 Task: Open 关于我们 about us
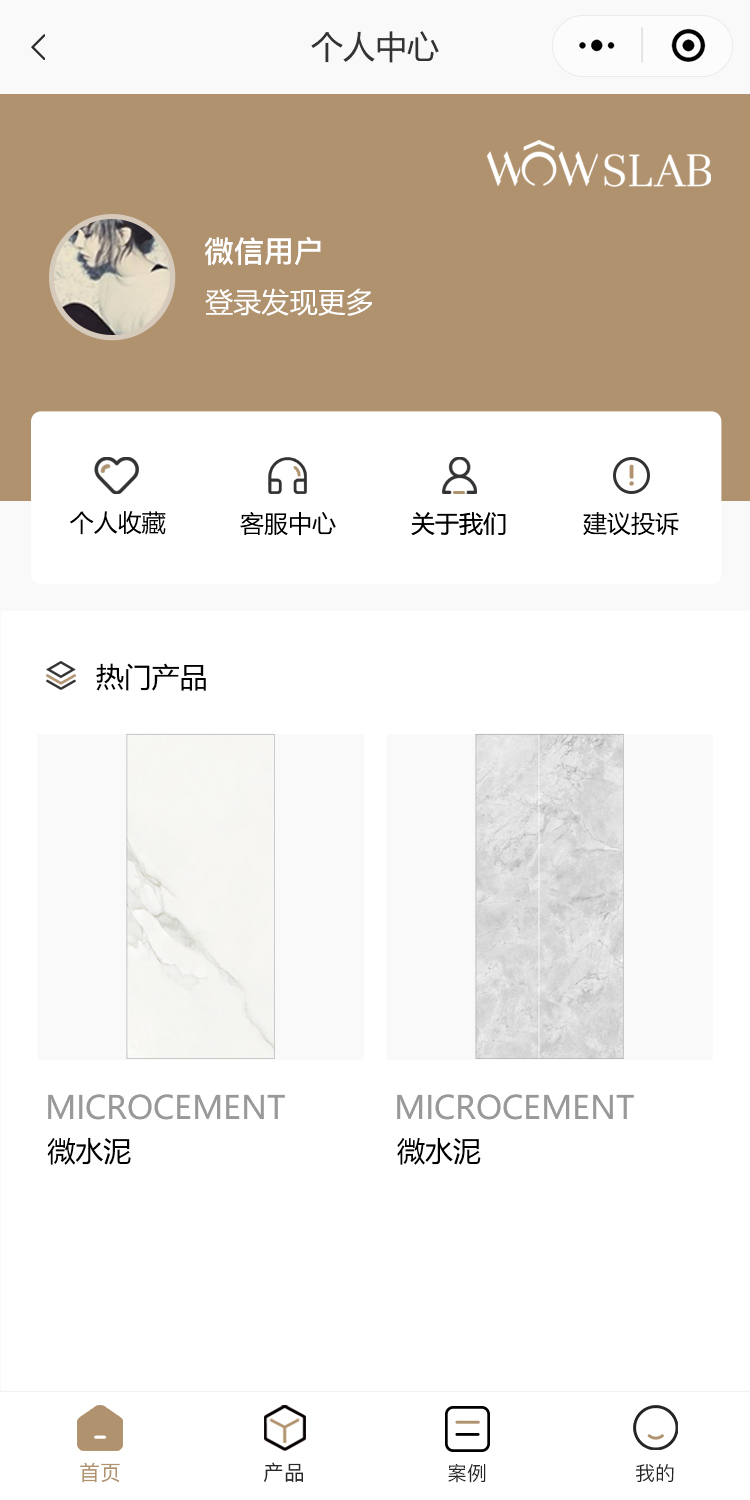tap(459, 496)
